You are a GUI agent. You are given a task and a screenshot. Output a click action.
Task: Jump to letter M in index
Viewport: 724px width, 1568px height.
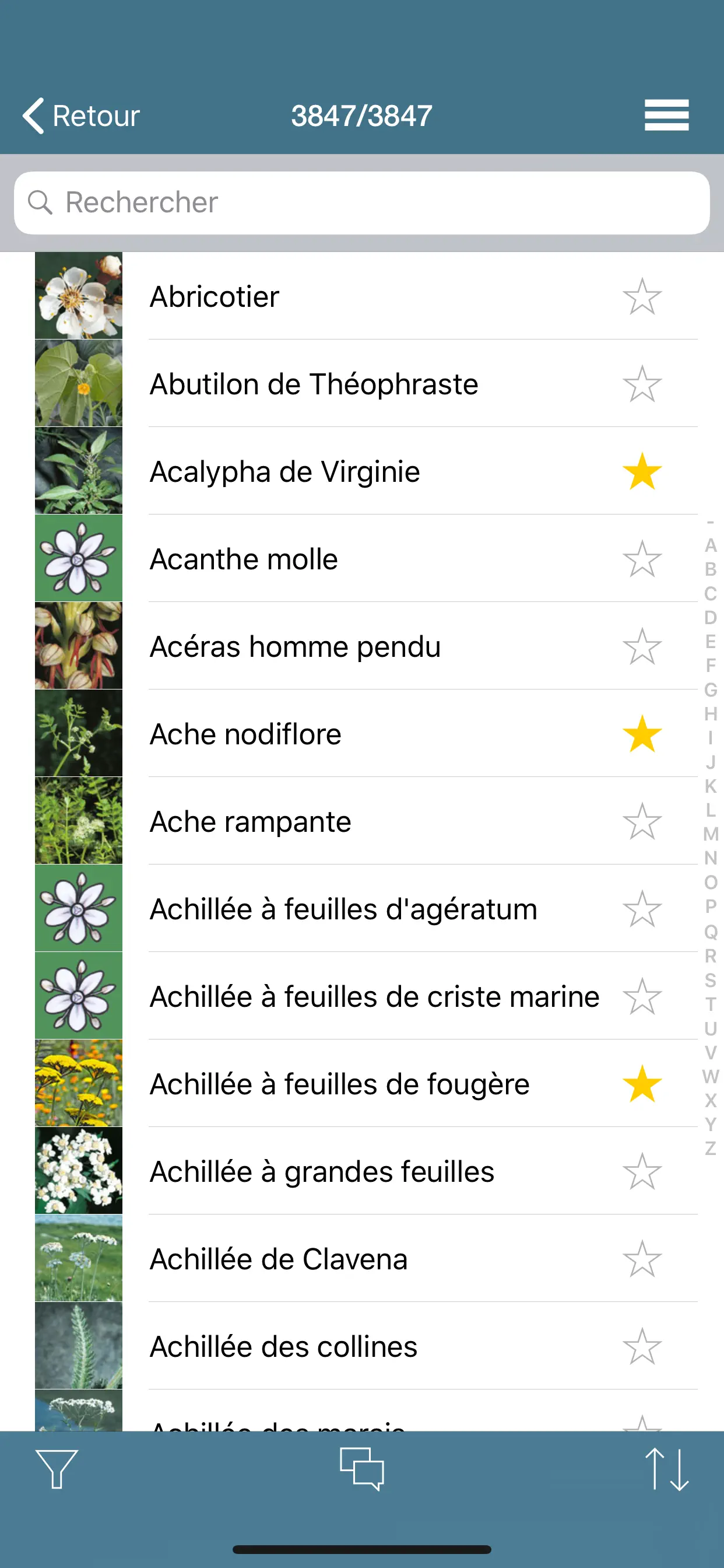pos(711,834)
